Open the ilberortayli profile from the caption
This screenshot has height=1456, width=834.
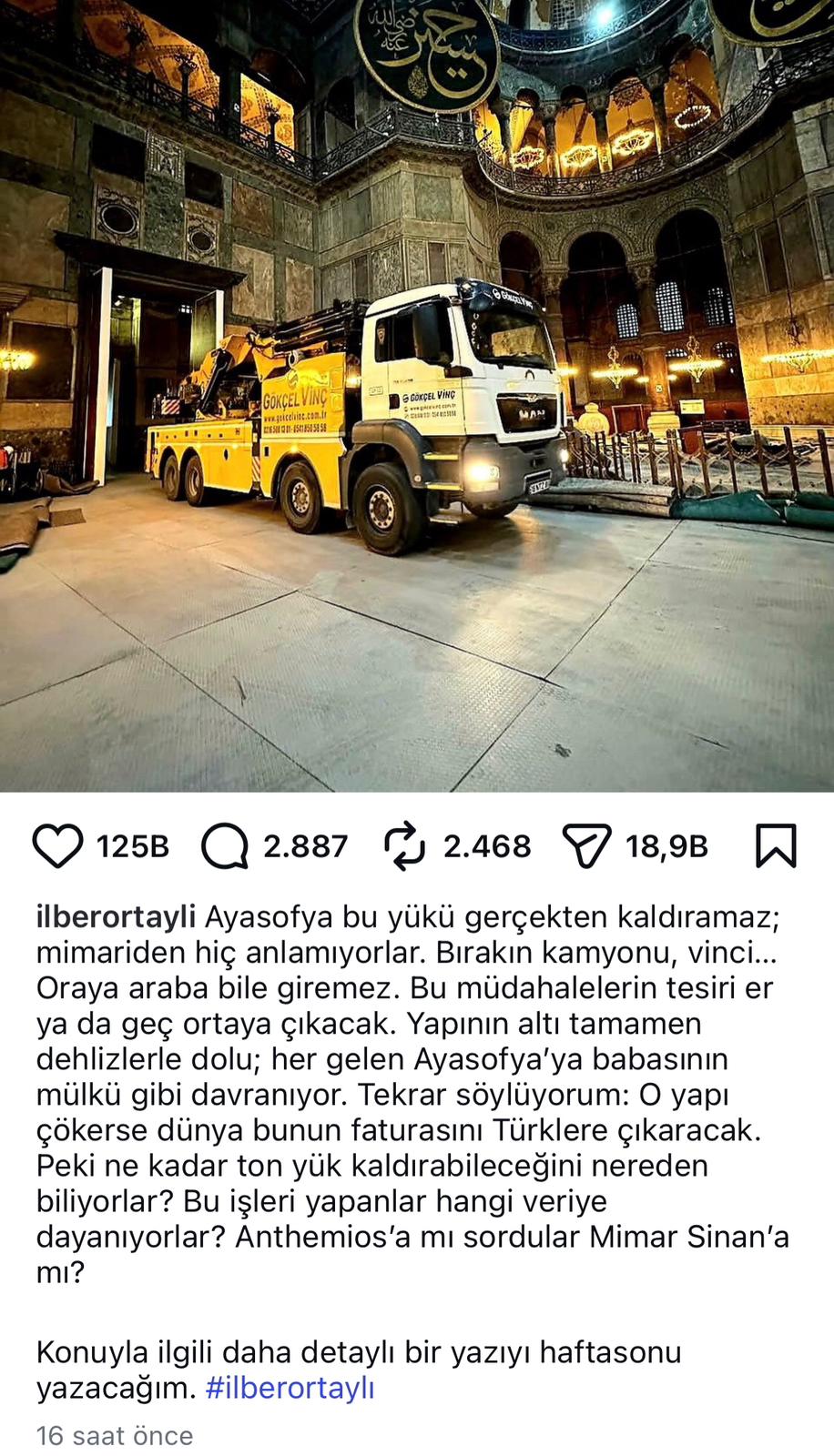116,917
